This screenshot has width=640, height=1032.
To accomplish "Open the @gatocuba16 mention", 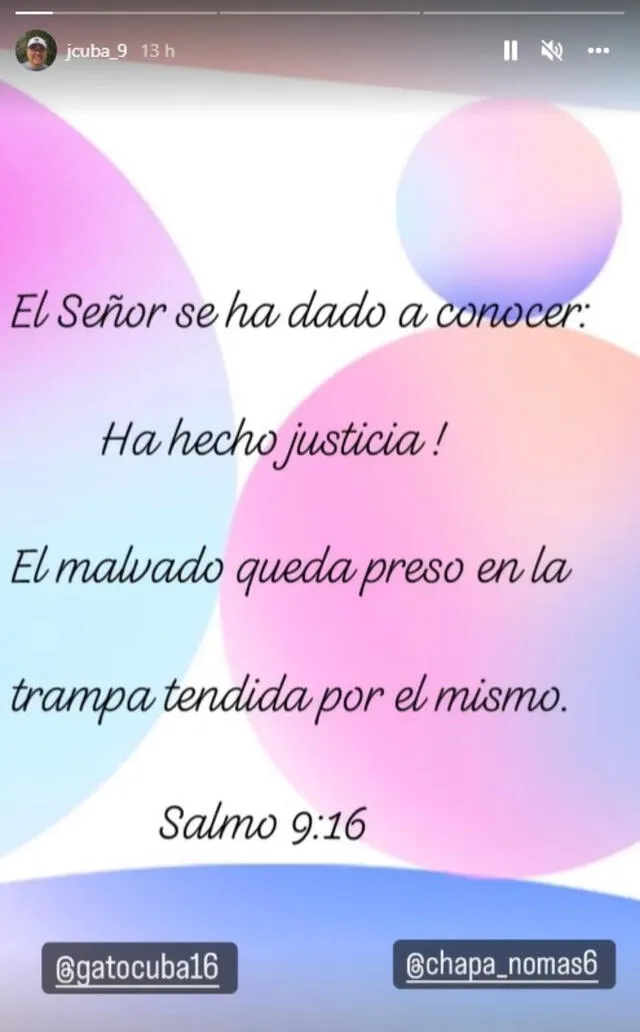I will click(x=139, y=968).
